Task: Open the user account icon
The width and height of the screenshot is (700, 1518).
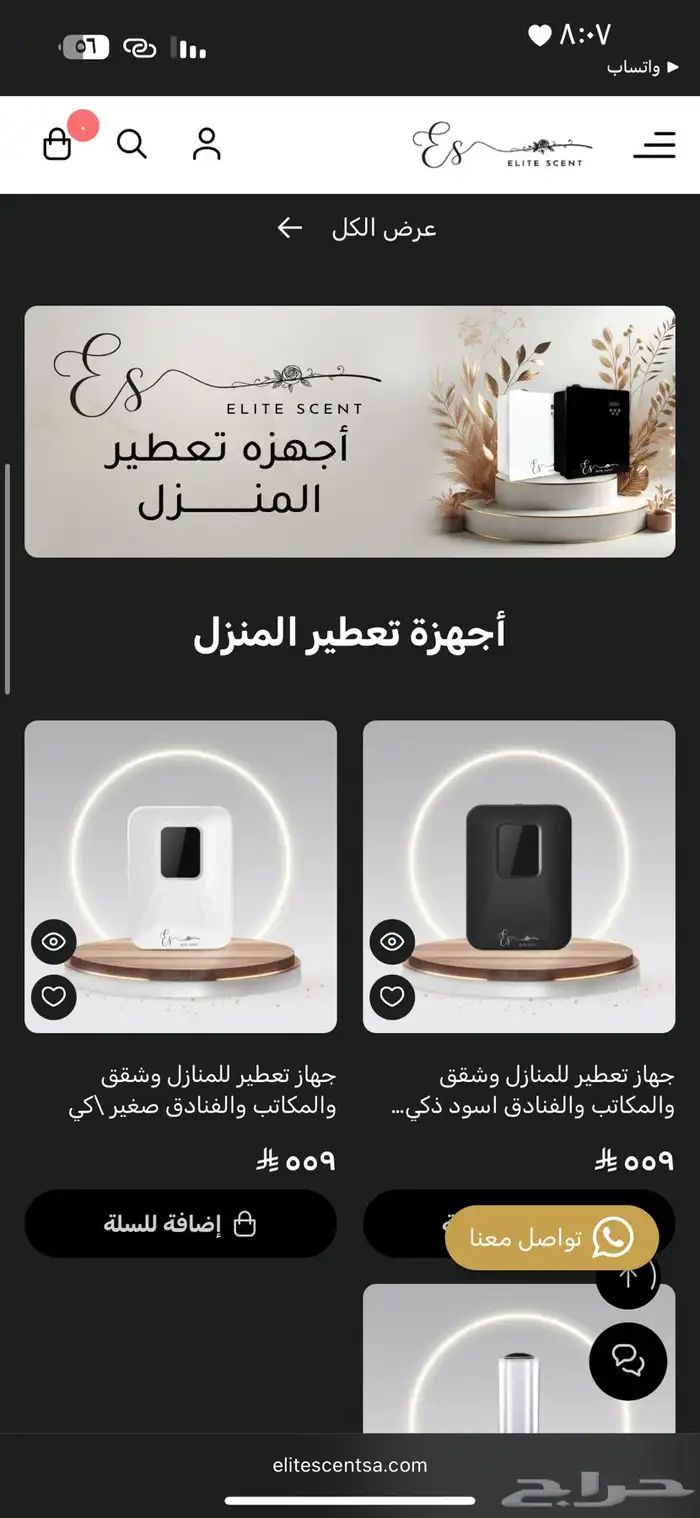Action: 206,144
